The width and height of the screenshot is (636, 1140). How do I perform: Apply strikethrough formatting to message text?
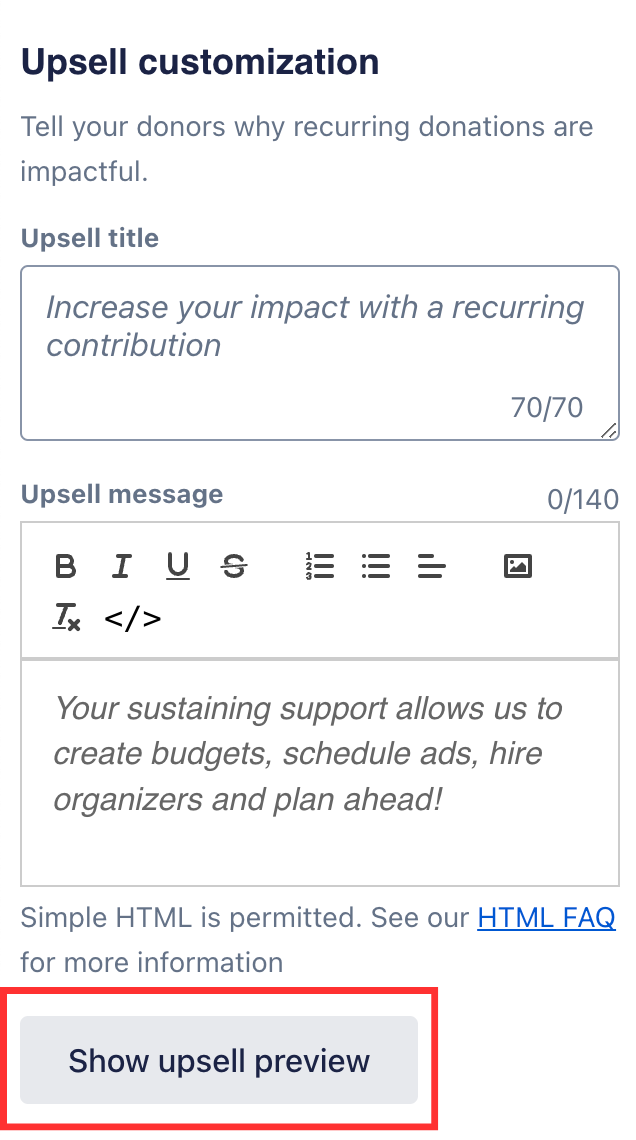[234, 567]
